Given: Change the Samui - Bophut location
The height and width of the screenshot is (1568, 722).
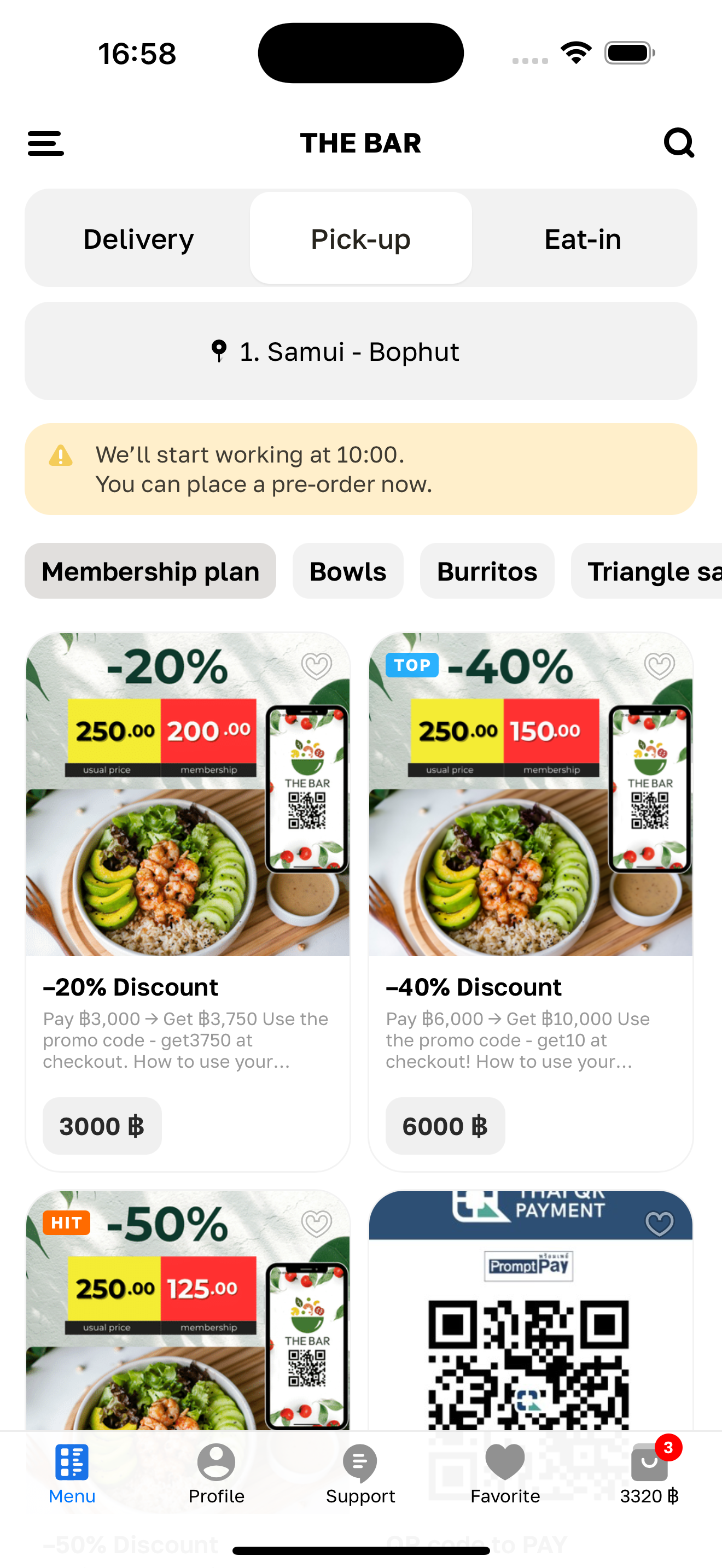Looking at the screenshot, I should coord(360,351).
